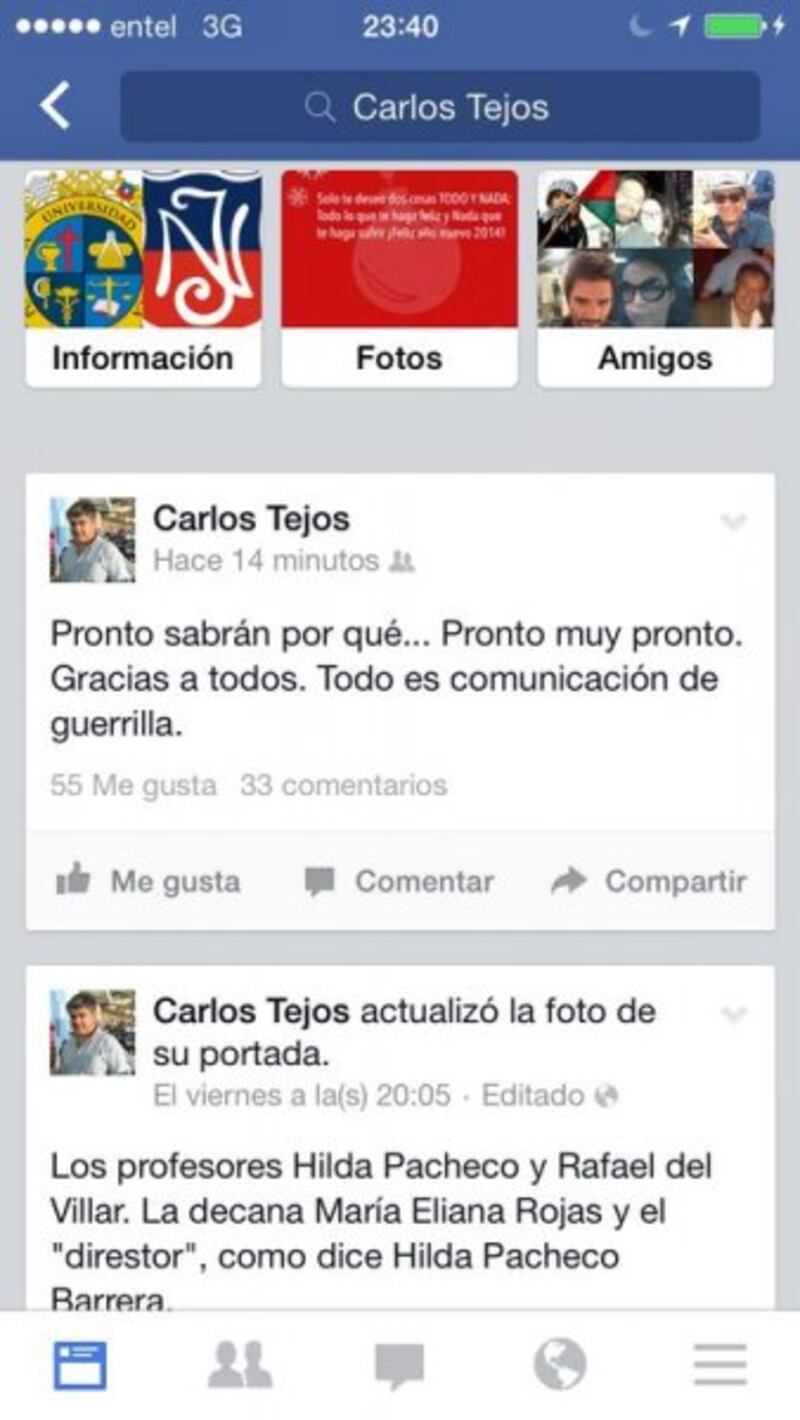The height and width of the screenshot is (1420, 800).
Task: Expand options chevron on cover photo post
Action: [x=734, y=1015]
